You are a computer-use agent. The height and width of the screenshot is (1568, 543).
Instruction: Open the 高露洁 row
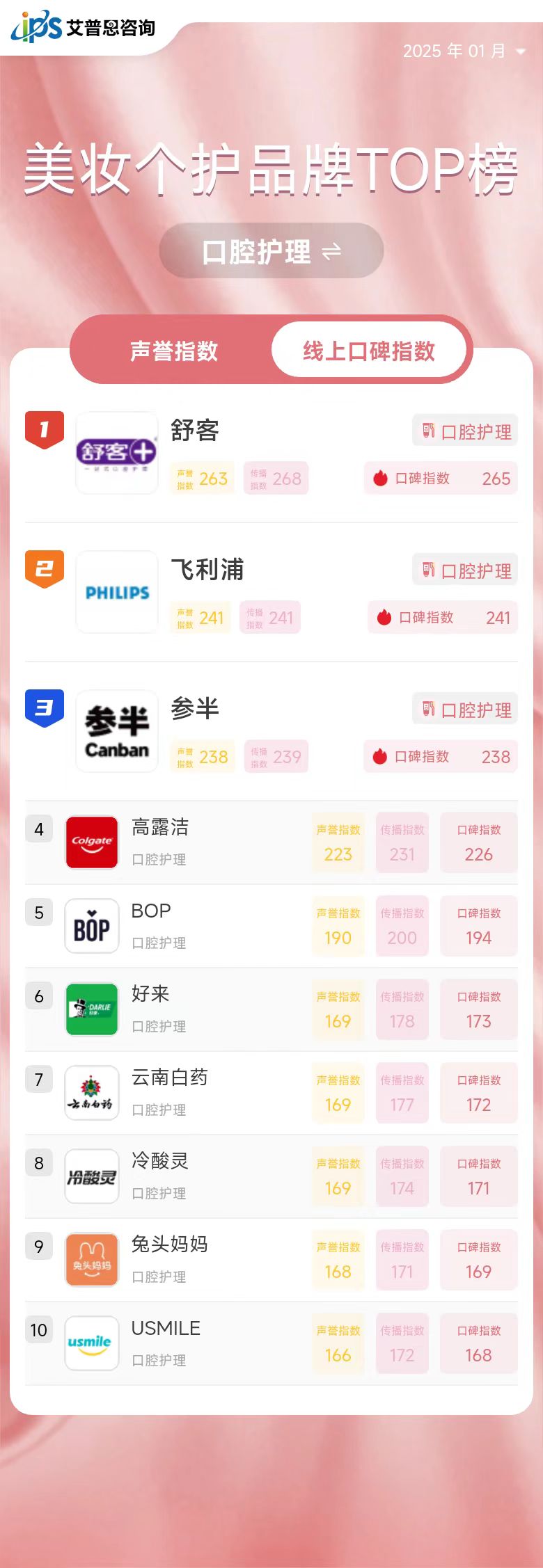271,842
